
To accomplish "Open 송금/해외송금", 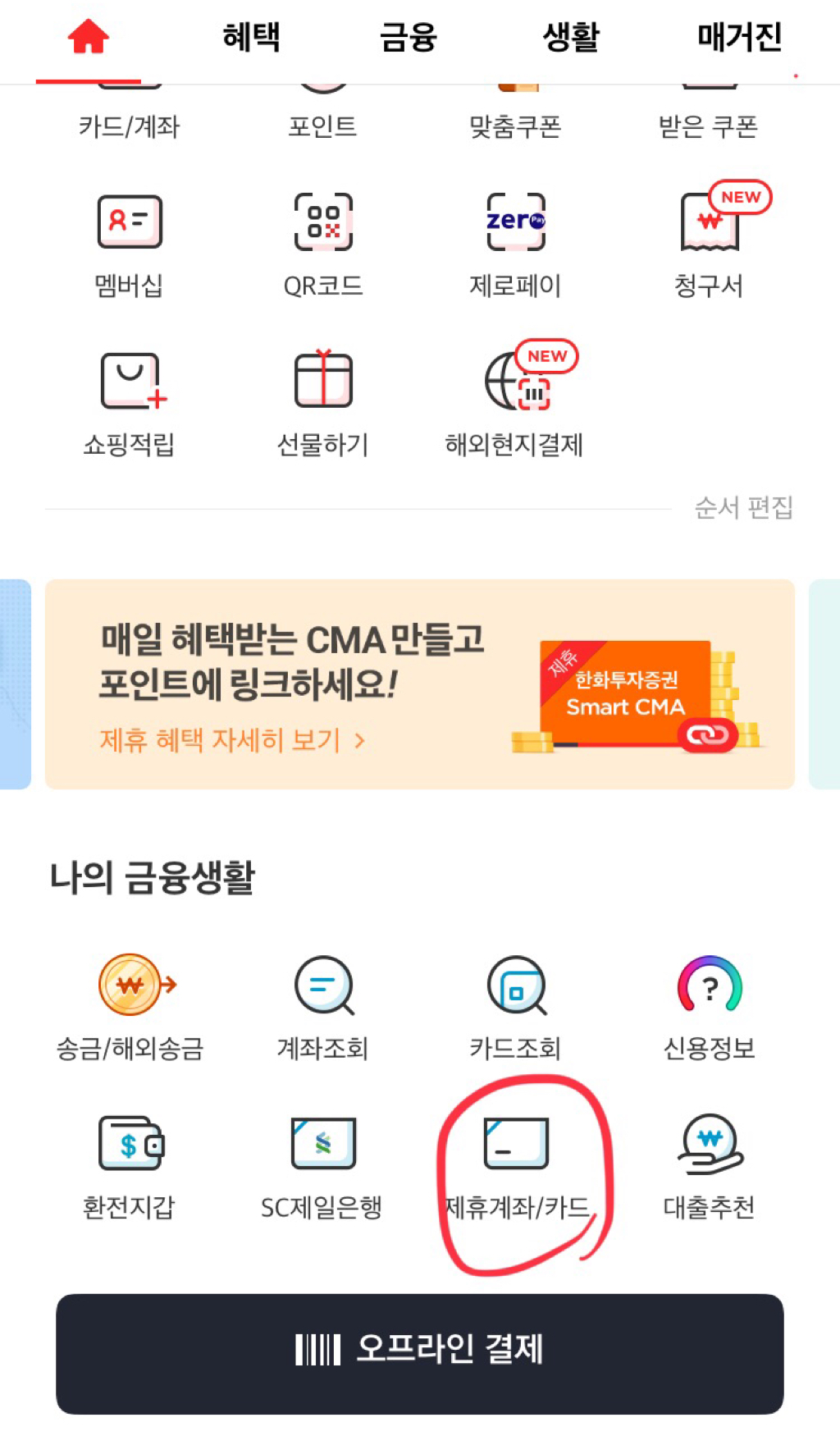I will click(x=130, y=1006).
